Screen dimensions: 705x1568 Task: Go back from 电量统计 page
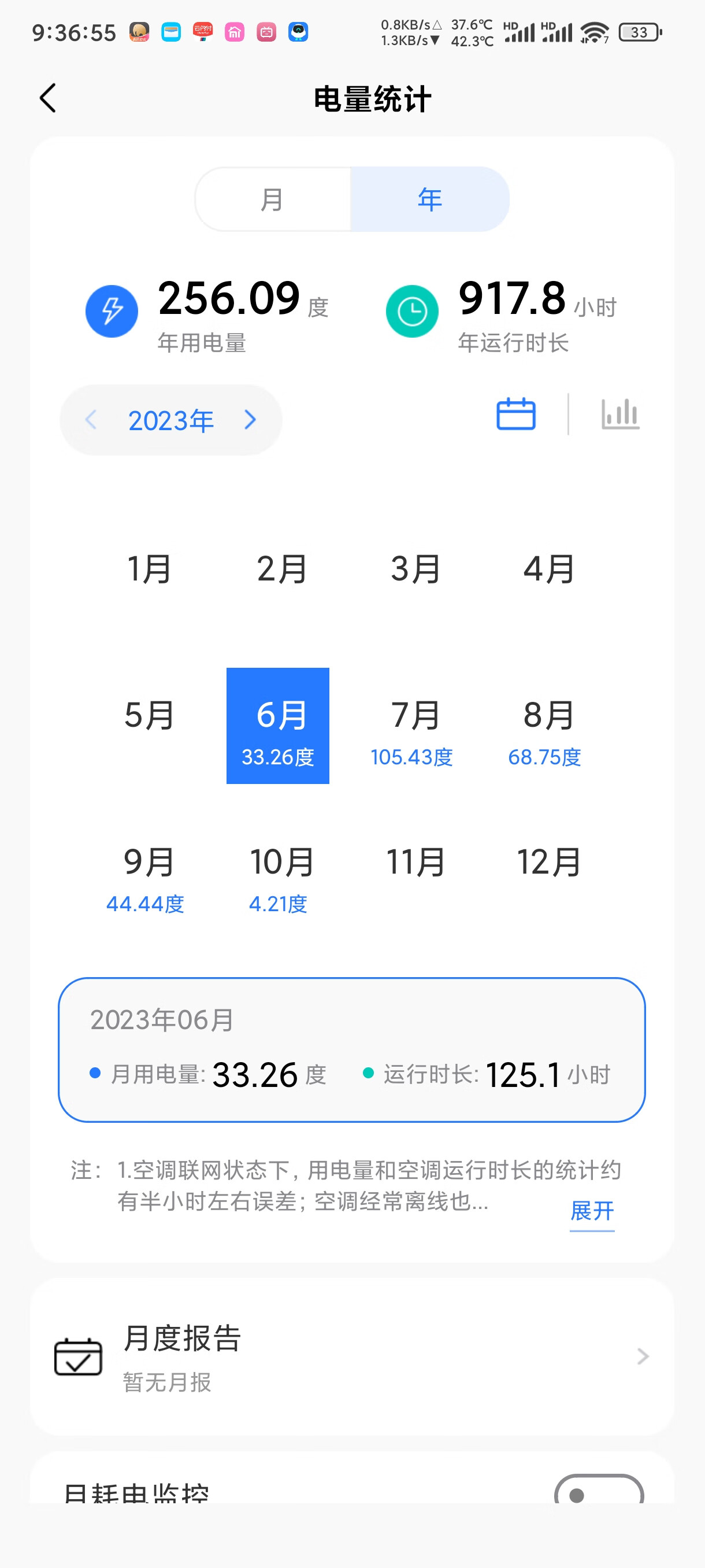(x=48, y=99)
